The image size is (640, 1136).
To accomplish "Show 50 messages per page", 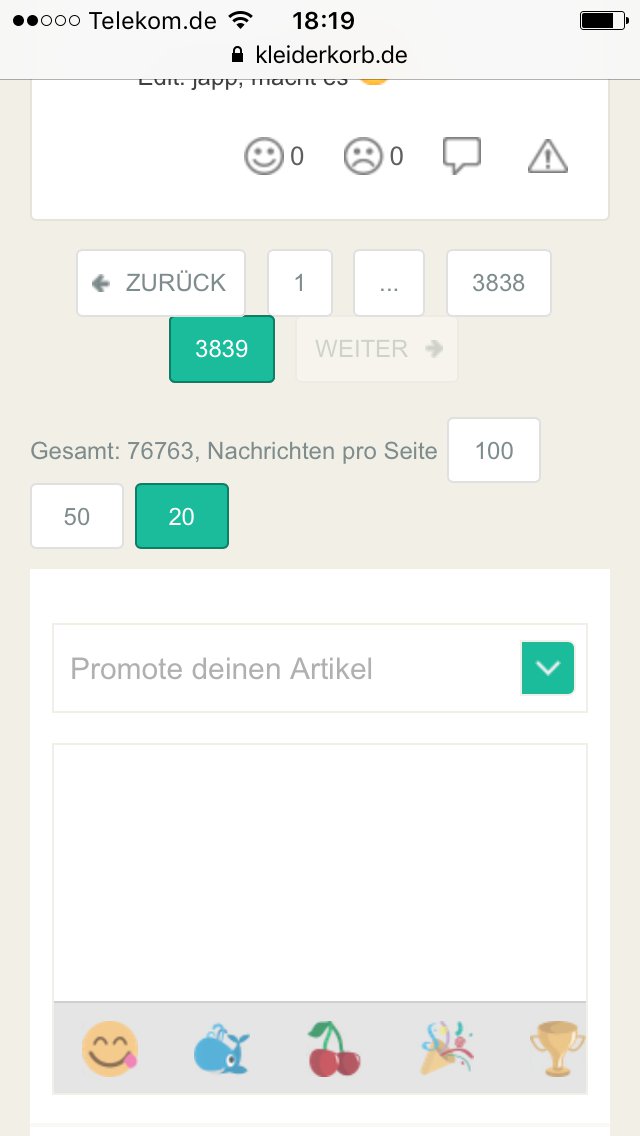I will pos(77,516).
